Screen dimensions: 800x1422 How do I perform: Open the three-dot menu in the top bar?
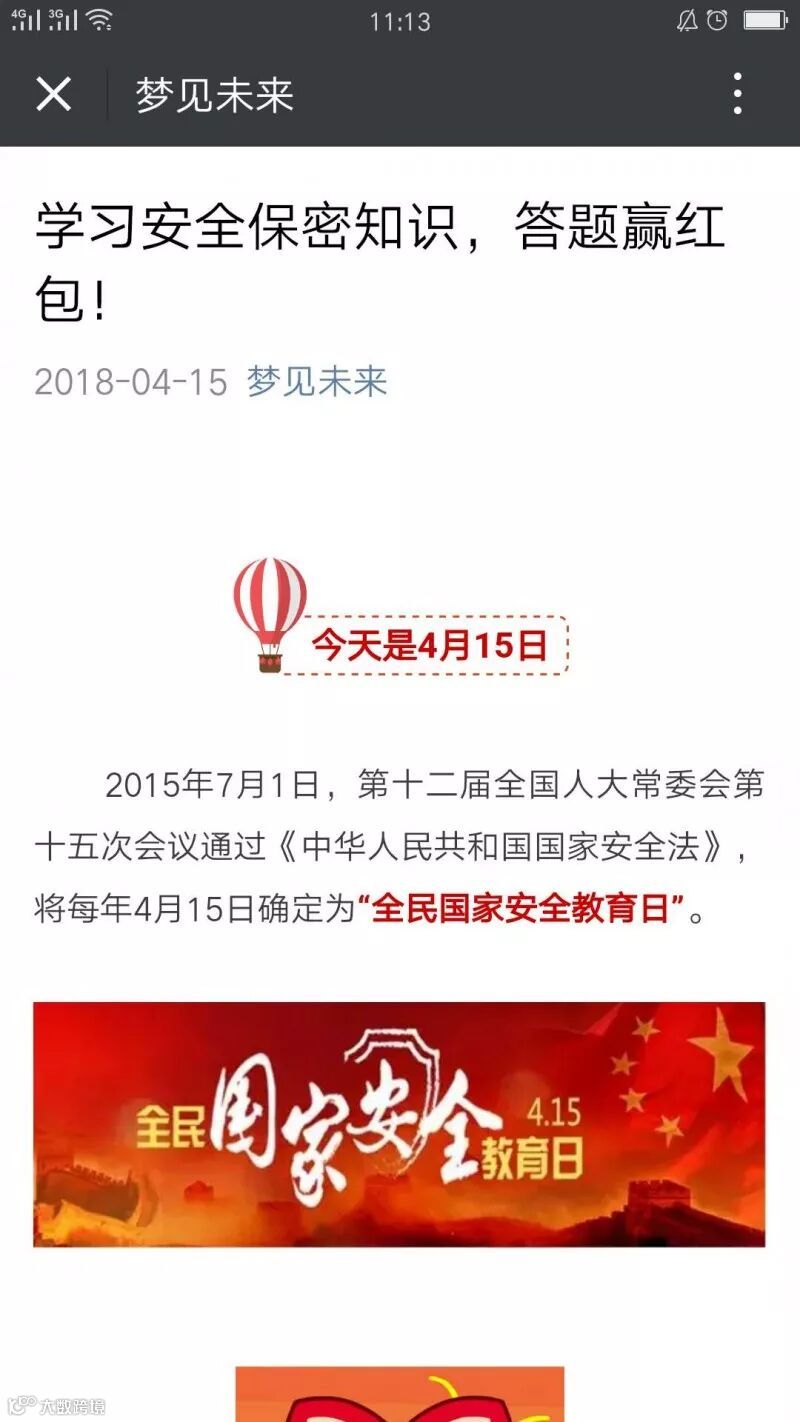point(738,95)
